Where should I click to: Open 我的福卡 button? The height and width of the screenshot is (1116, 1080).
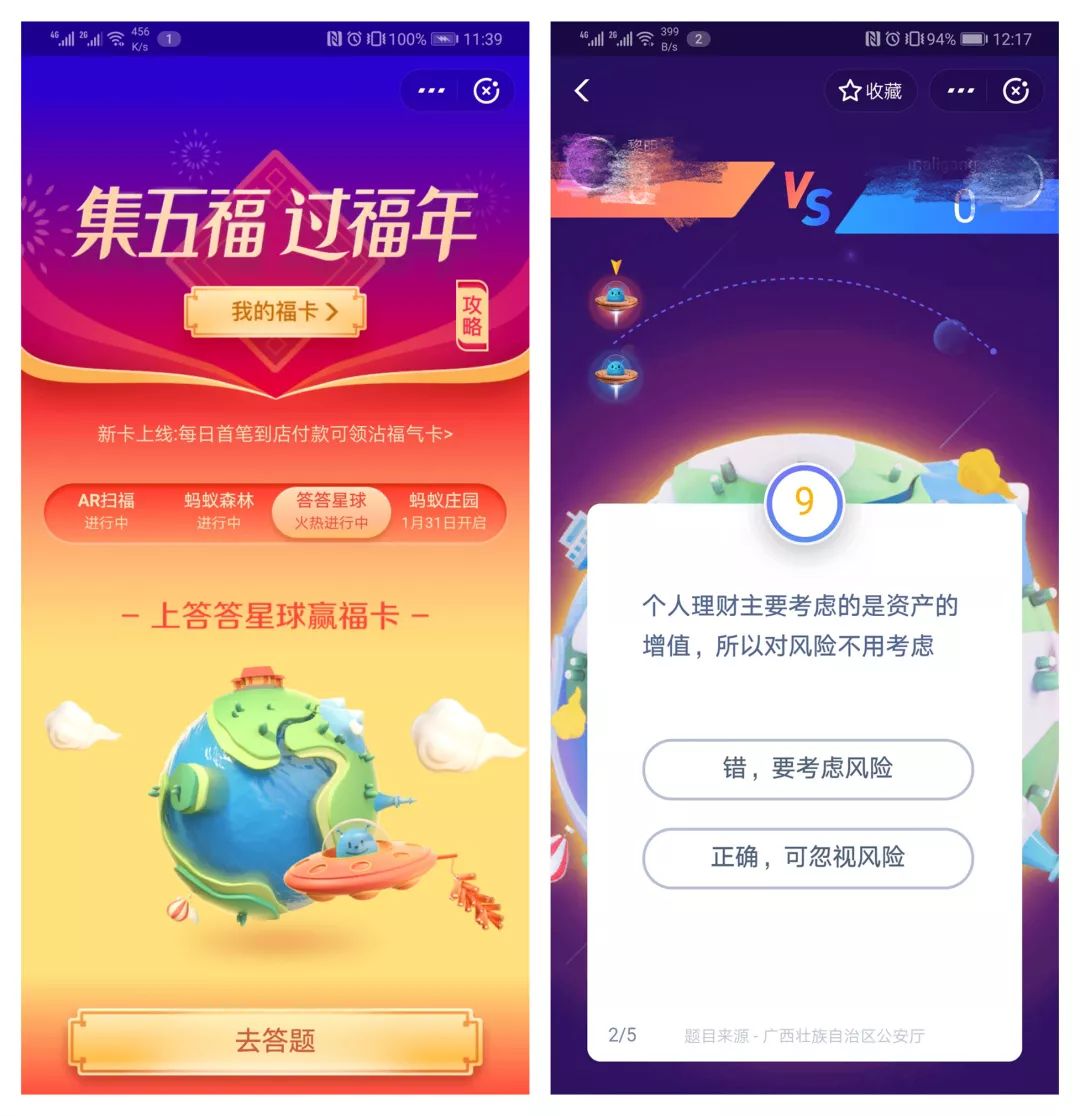click(x=275, y=311)
